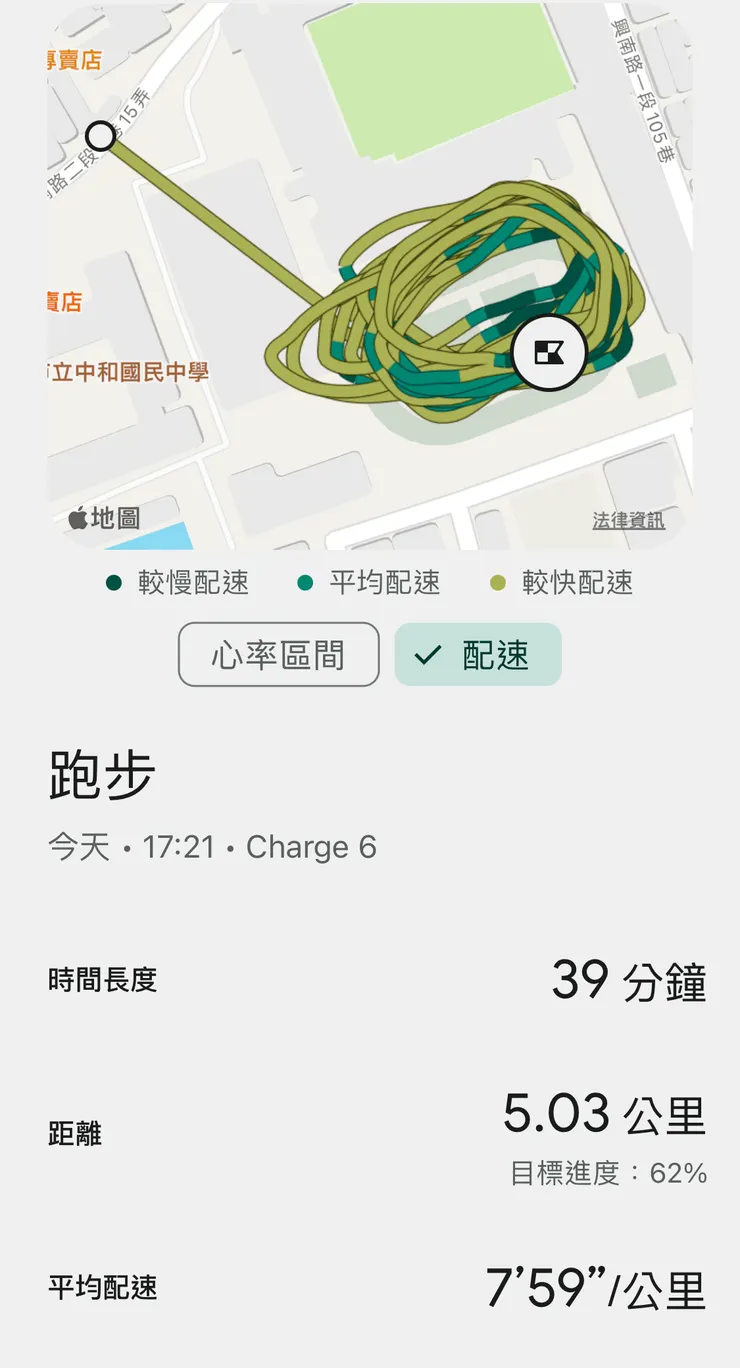Screen dimensions: 740x1368
Task: Toggle the pace color legend row
Action: point(370,582)
